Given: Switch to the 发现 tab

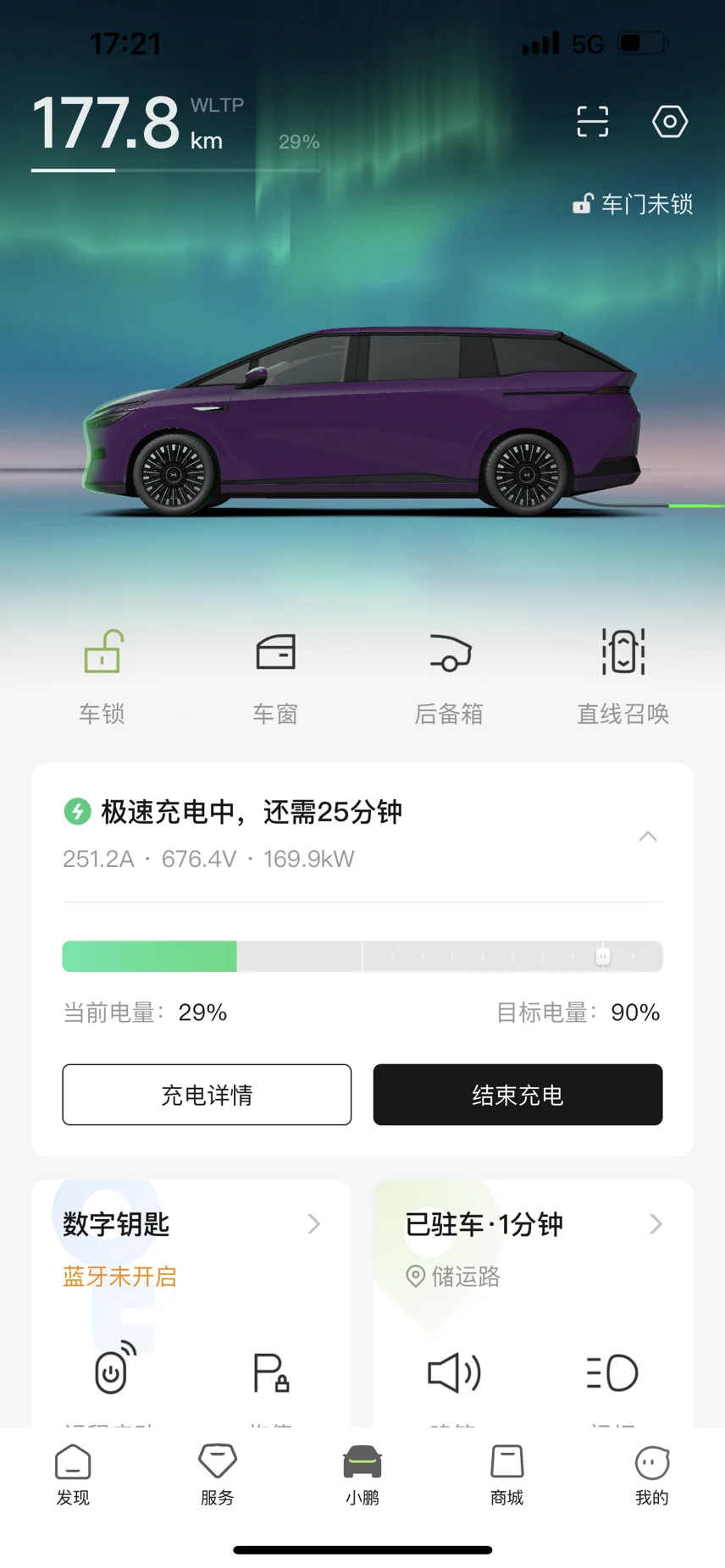Looking at the screenshot, I should point(73,1475).
